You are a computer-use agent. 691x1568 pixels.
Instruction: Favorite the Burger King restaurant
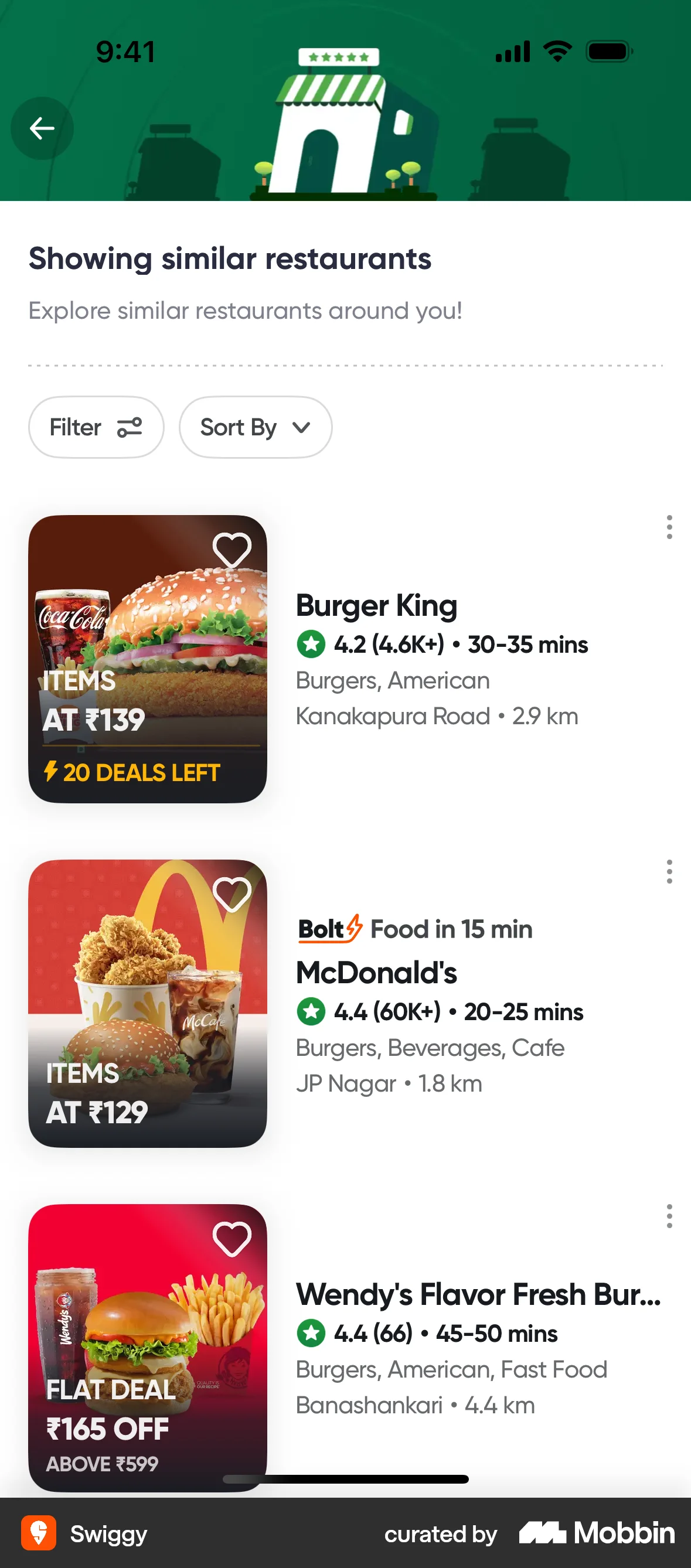tap(233, 550)
